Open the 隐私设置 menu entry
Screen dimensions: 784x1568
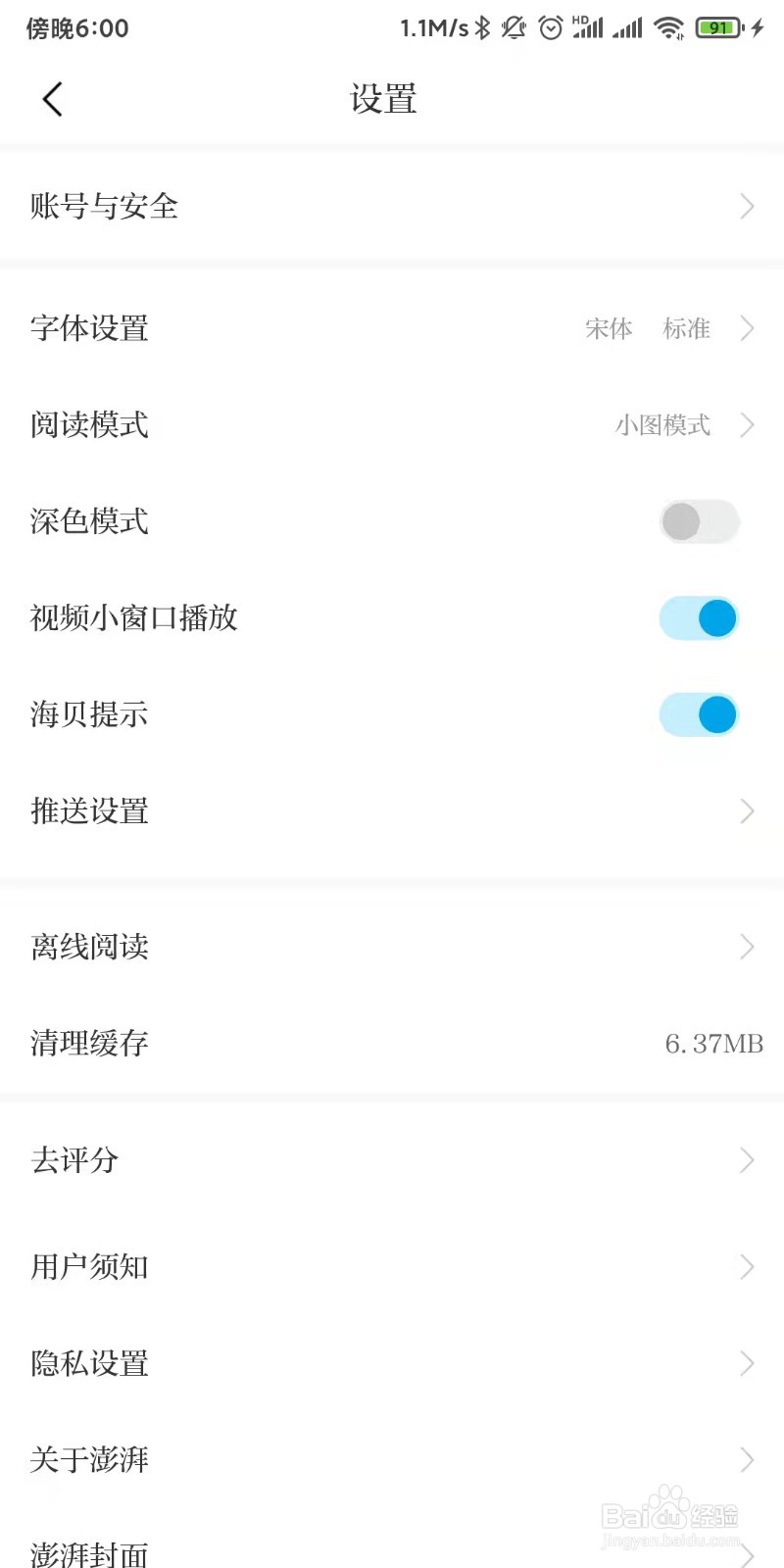point(392,1363)
